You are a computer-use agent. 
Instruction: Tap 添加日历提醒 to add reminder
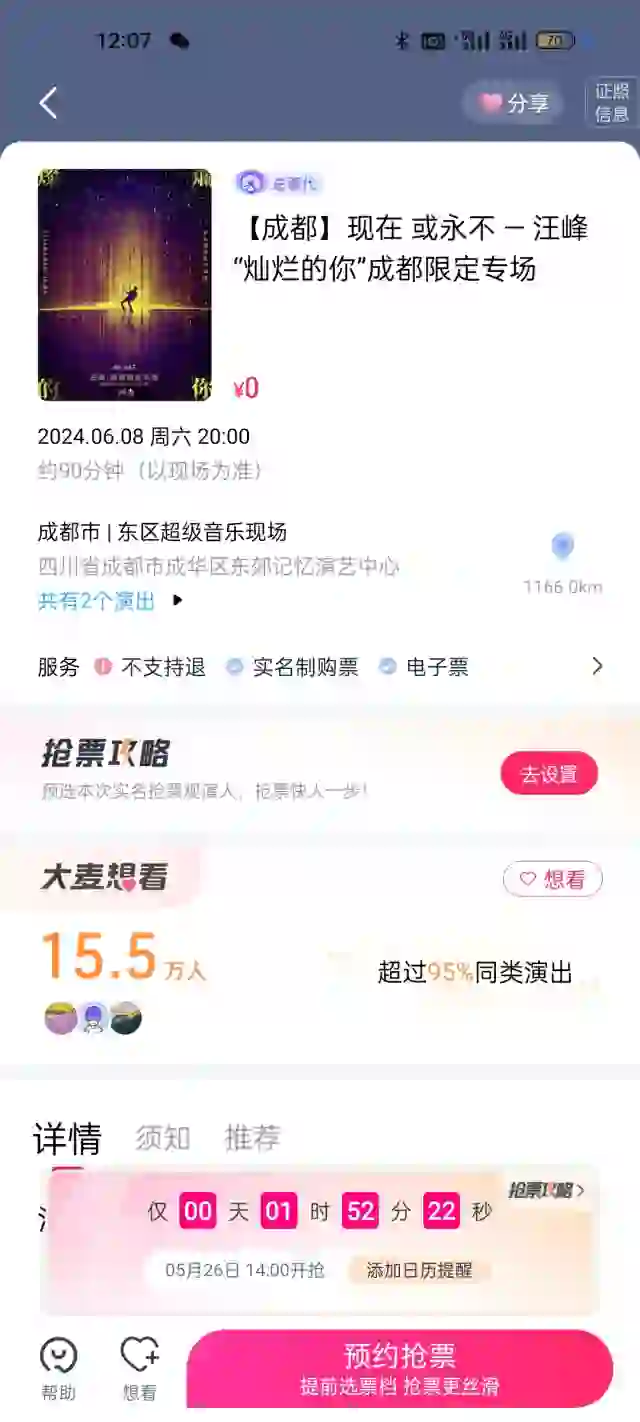(x=419, y=1271)
